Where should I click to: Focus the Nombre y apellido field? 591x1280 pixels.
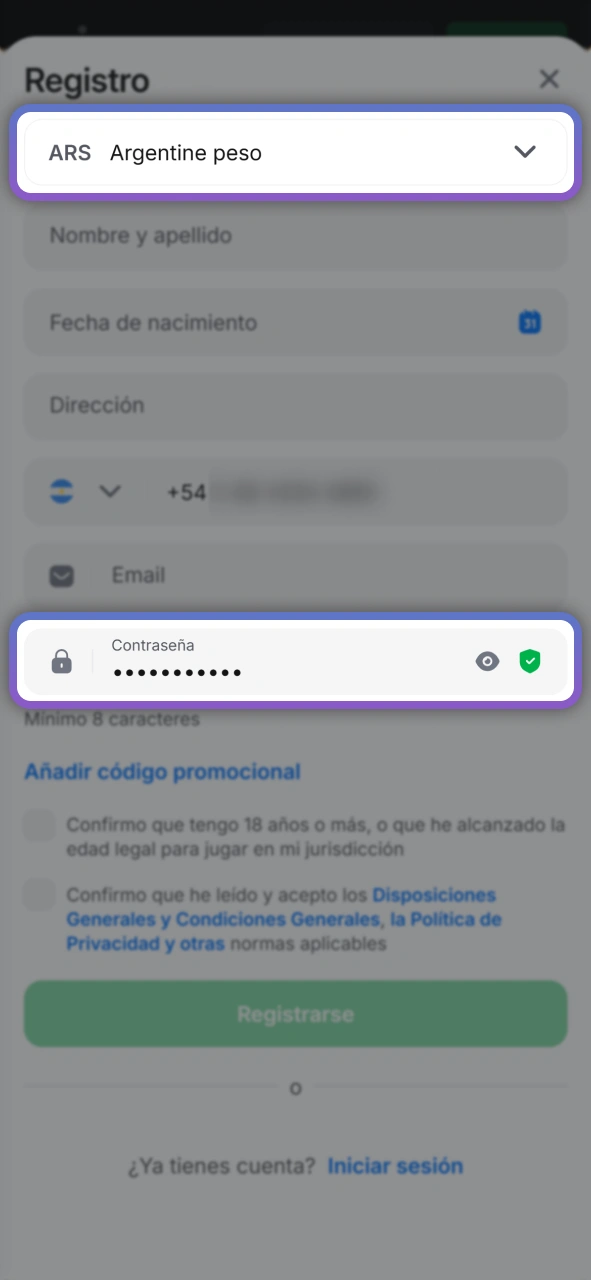coord(295,236)
